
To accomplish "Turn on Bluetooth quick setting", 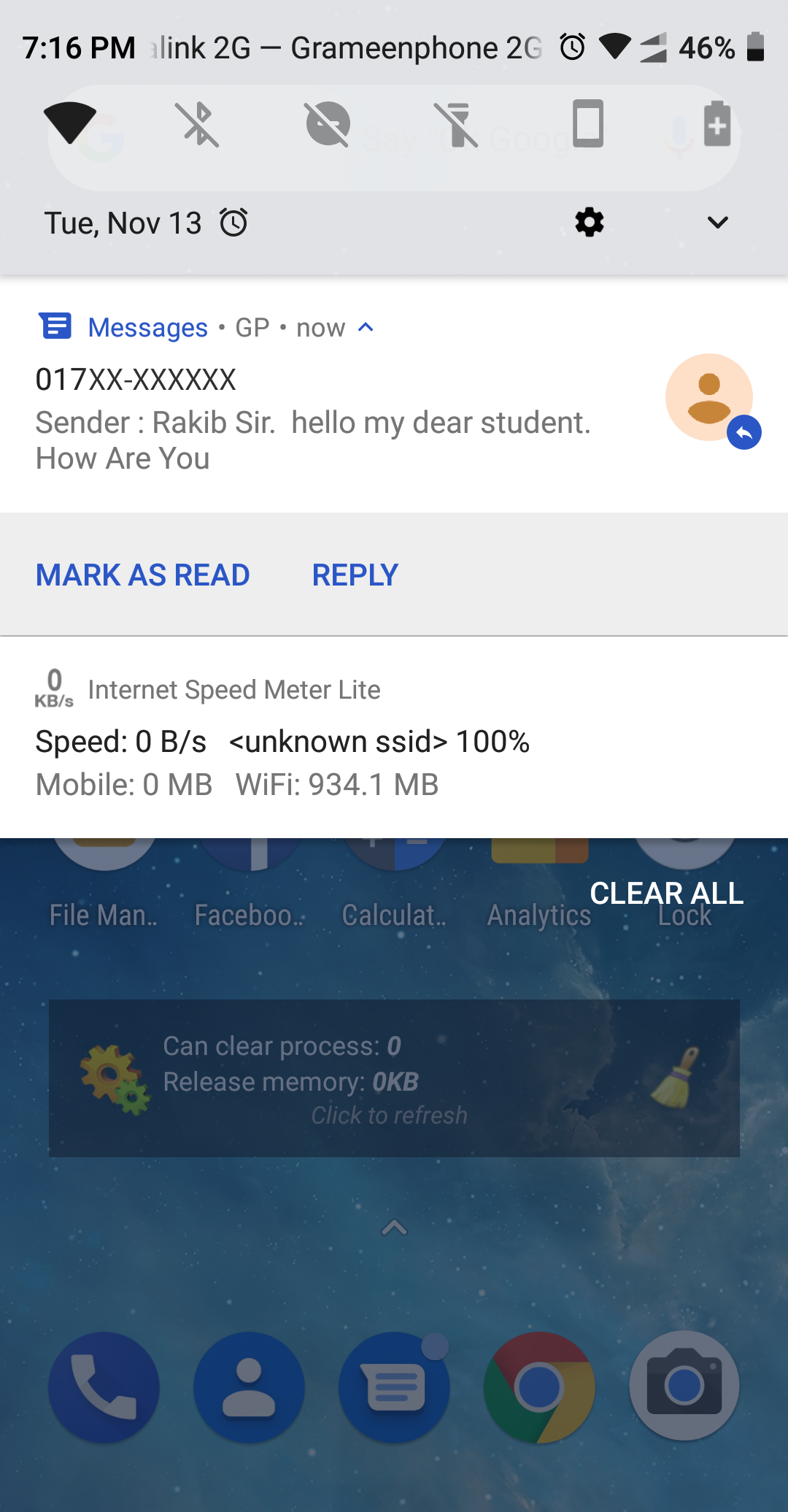I will point(198,124).
